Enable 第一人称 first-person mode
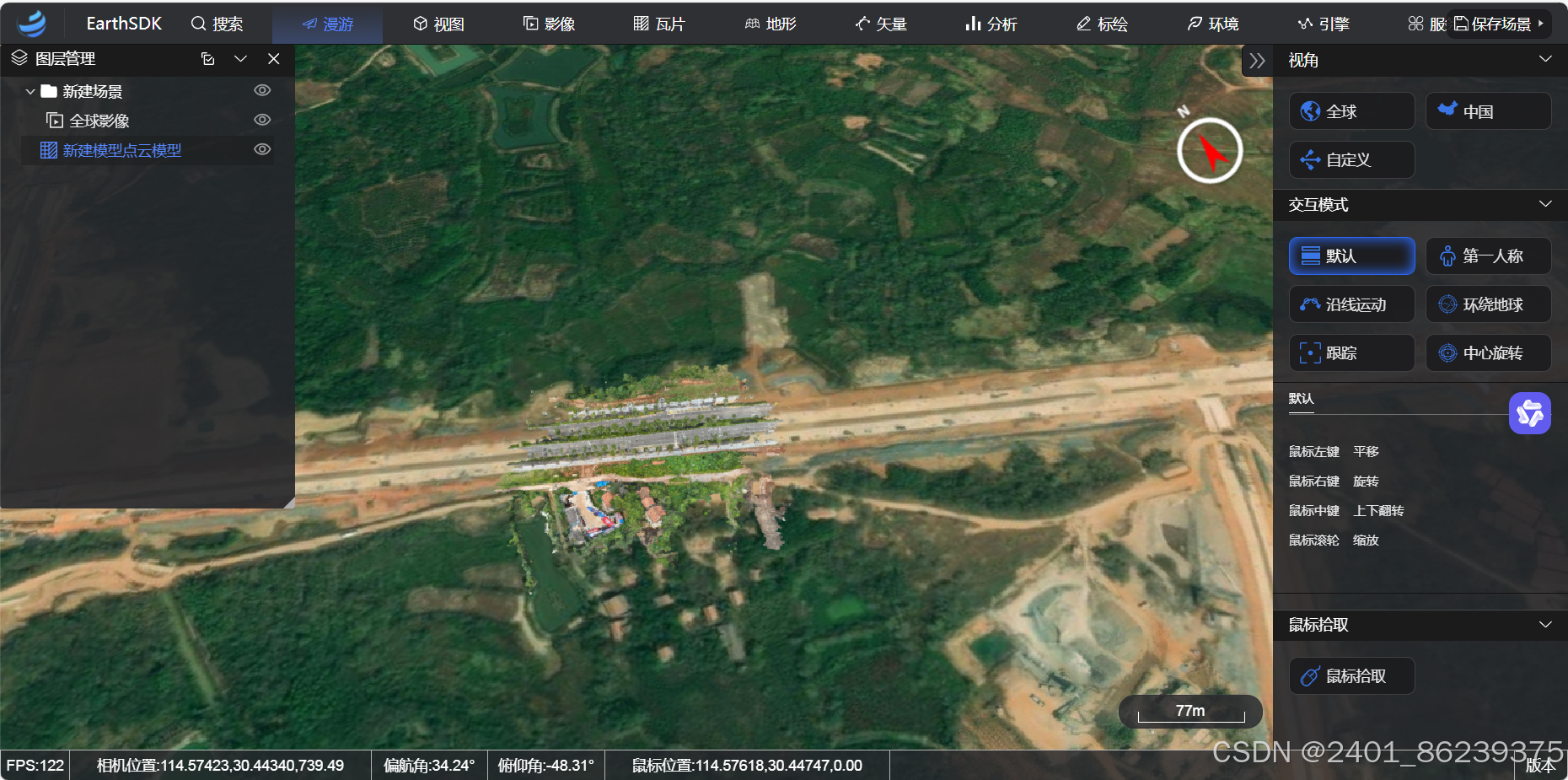This screenshot has height=780, width=1568. (x=1487, y=256)
